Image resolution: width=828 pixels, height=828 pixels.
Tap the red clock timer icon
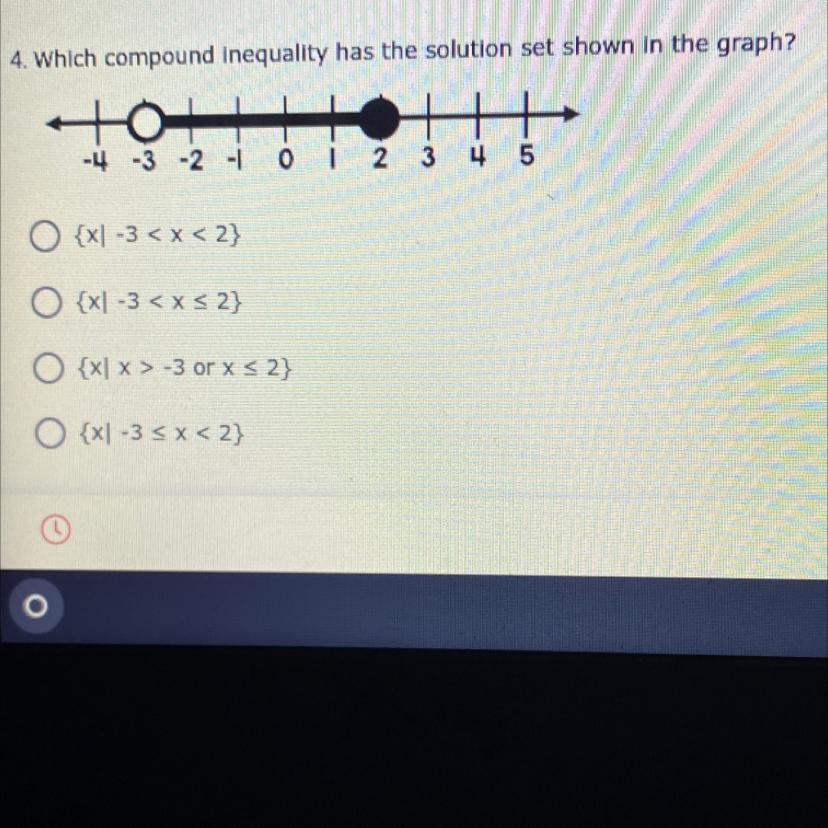click(x=55, y=530)
